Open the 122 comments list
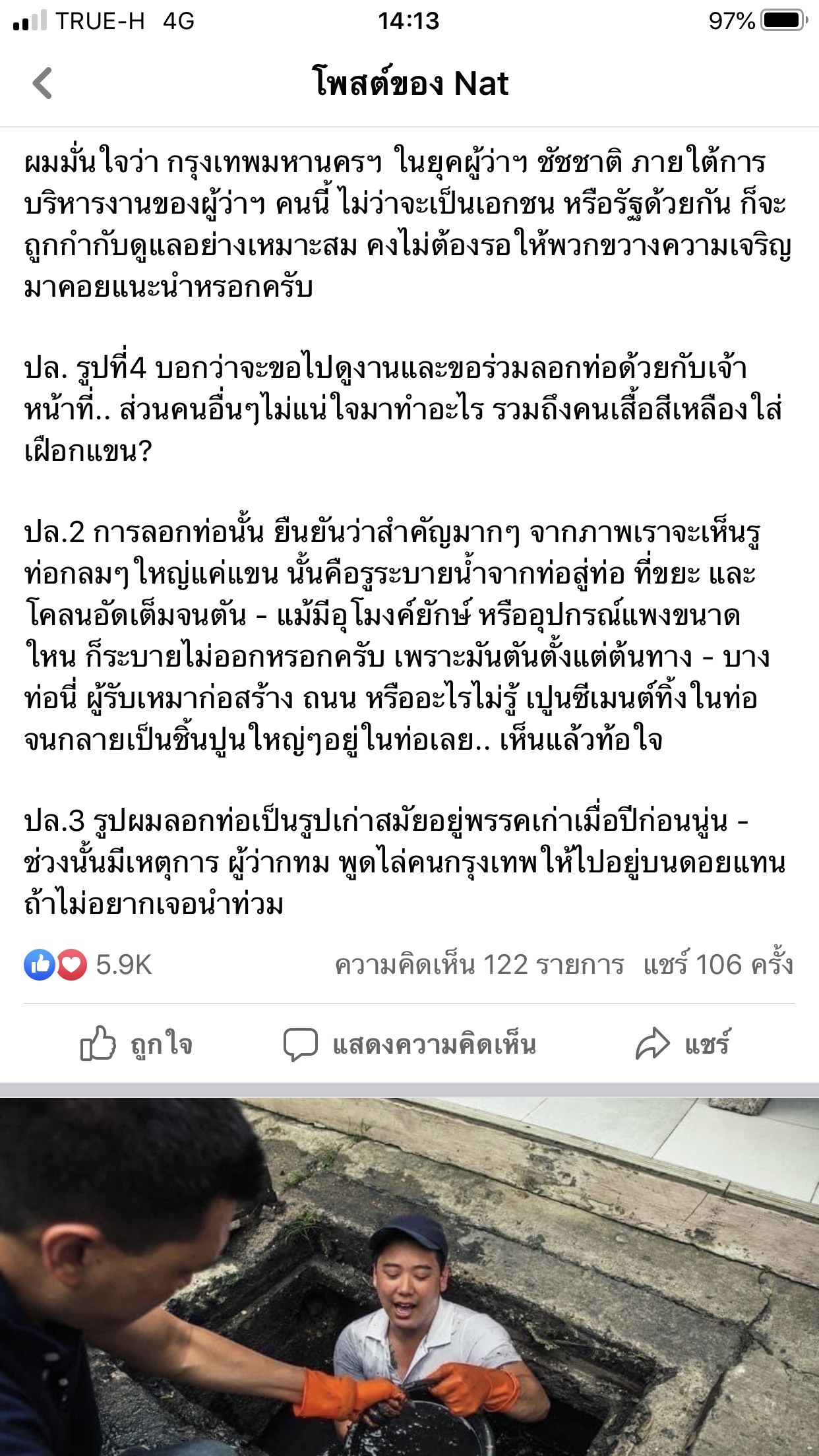Image resolution: width=819 pixels, height=1456 pixels. coord(479,965)
